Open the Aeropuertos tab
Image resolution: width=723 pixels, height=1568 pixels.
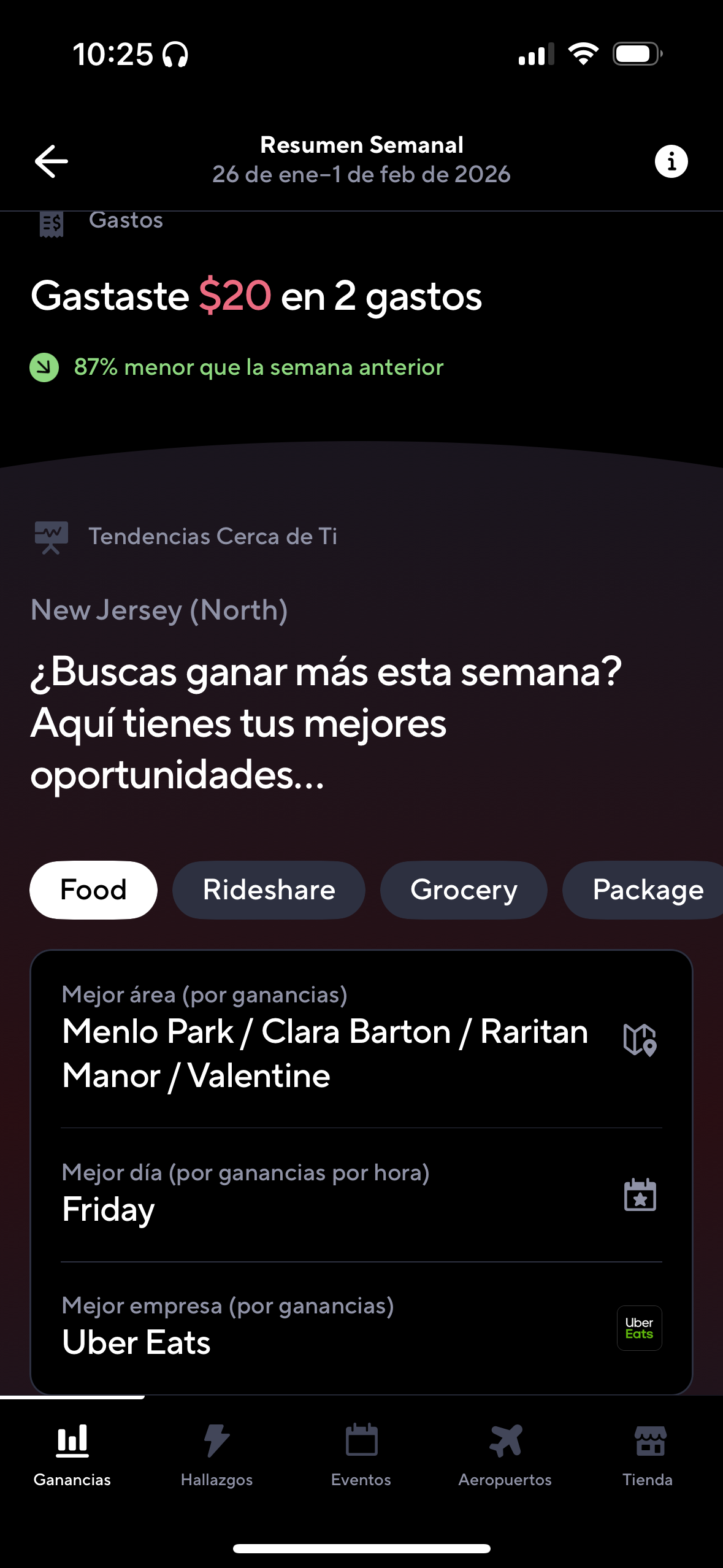point(505,1455)
